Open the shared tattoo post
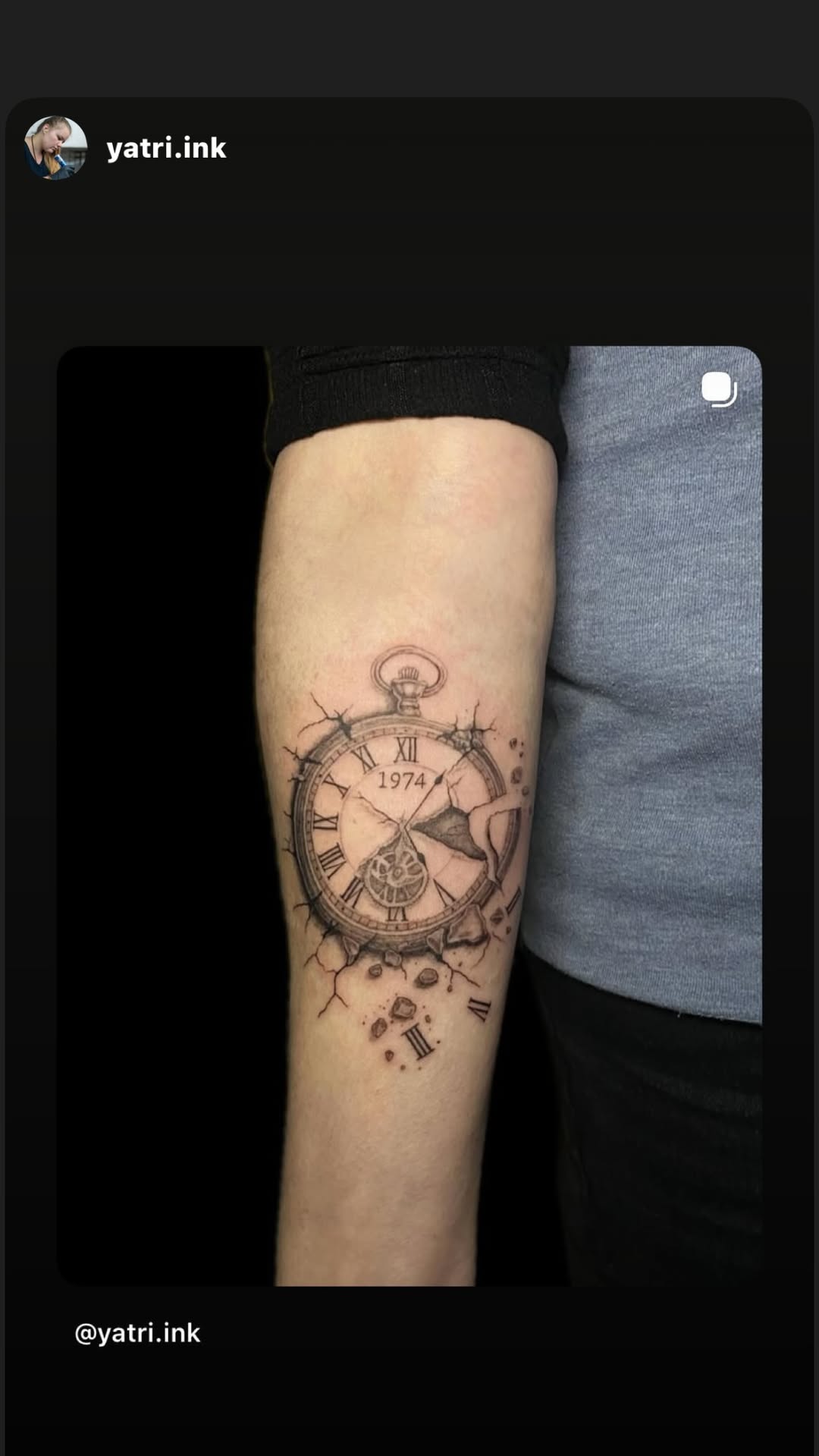Image resolution: width=819 pixels, height=1456 pixels. click(x=409, y=816)
